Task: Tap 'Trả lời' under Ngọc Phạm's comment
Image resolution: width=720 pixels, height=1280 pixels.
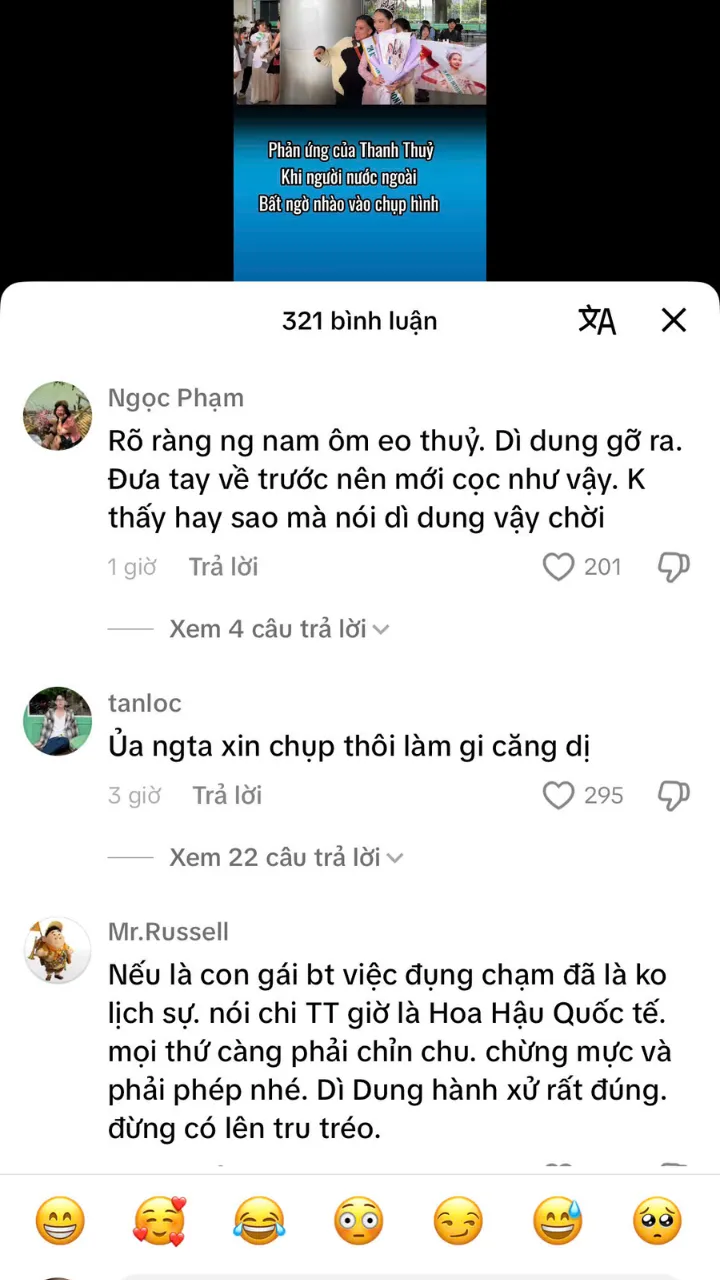Action: (223, 566)
